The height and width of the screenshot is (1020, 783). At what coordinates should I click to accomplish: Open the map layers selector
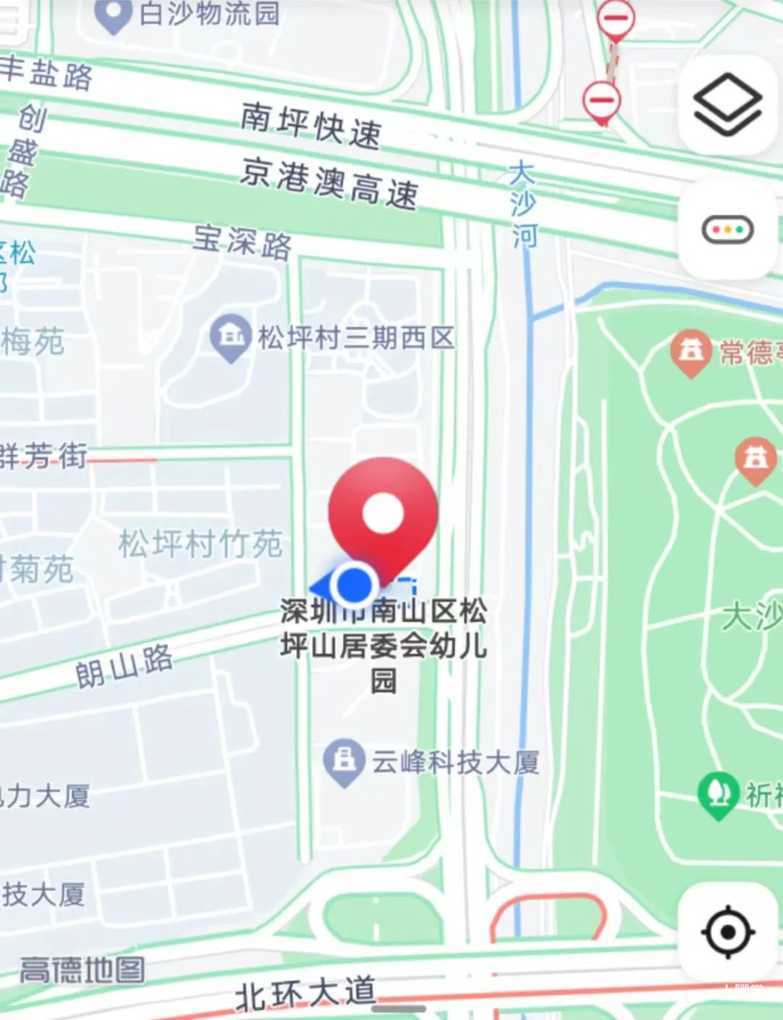pos(727,105)
